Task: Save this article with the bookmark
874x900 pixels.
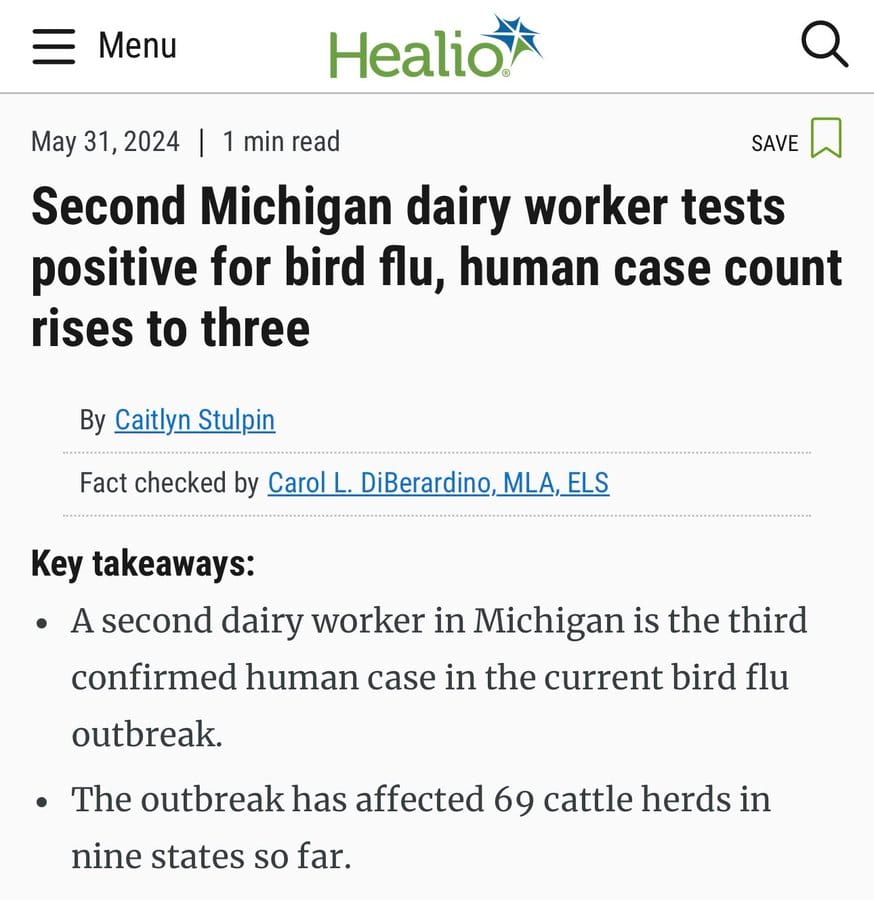Action: pos(825,139)
